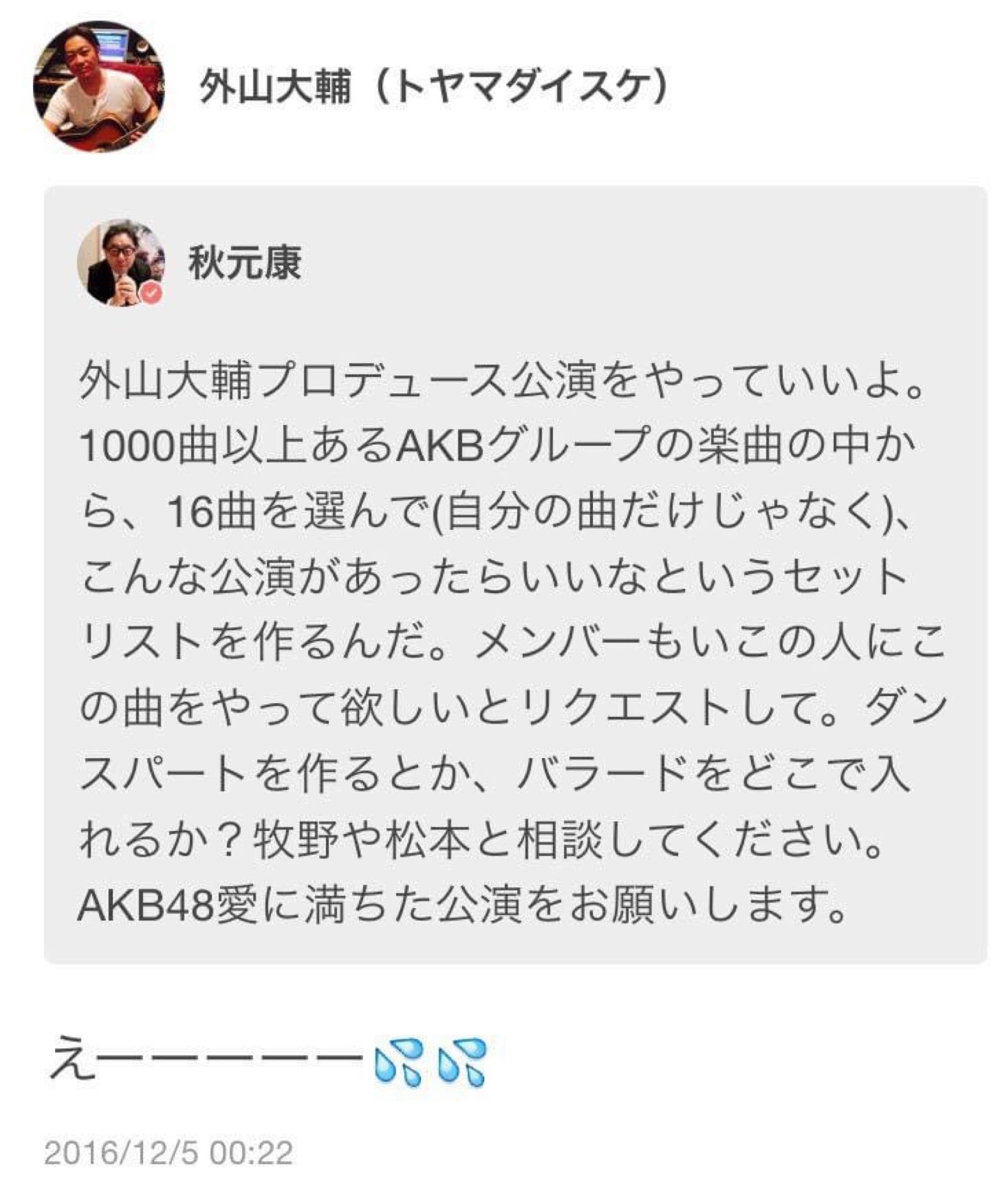This screenshot has width=1003, height=1204.
Task: Tap 秋元康's avatar in the quote
Action: (x=120, y=262)
